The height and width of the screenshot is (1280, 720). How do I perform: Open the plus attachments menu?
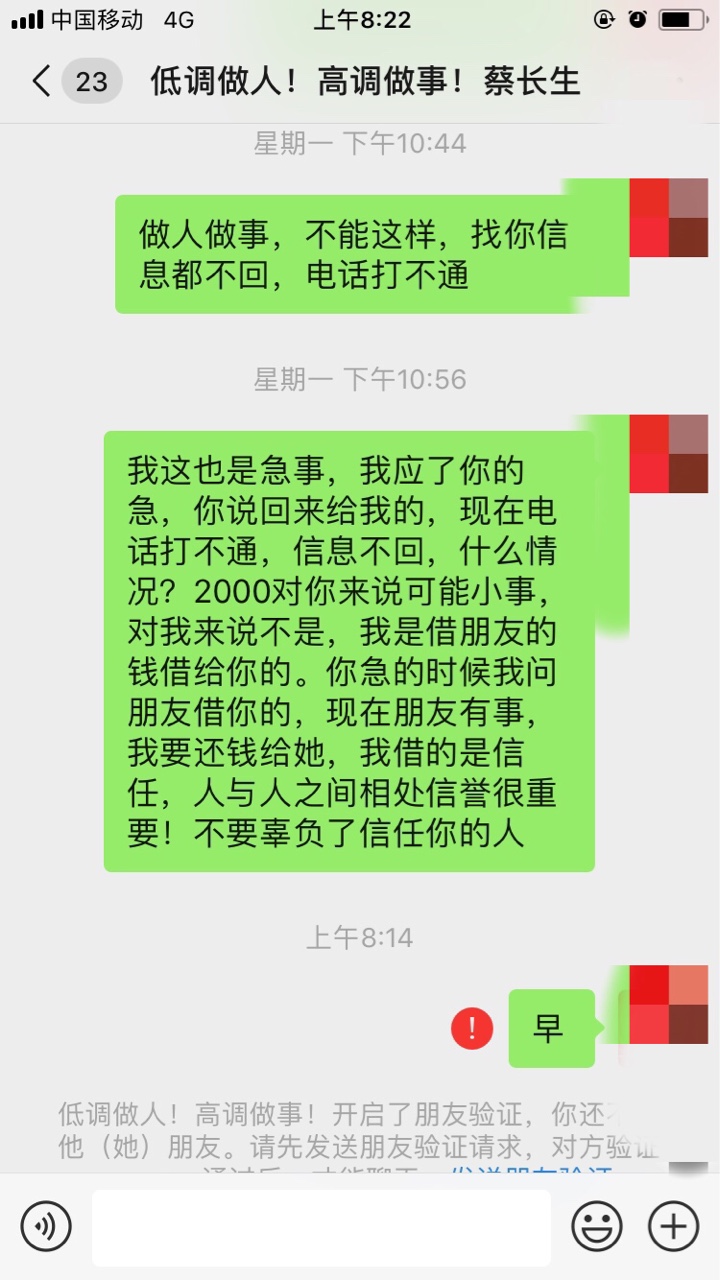(673, 1226)
